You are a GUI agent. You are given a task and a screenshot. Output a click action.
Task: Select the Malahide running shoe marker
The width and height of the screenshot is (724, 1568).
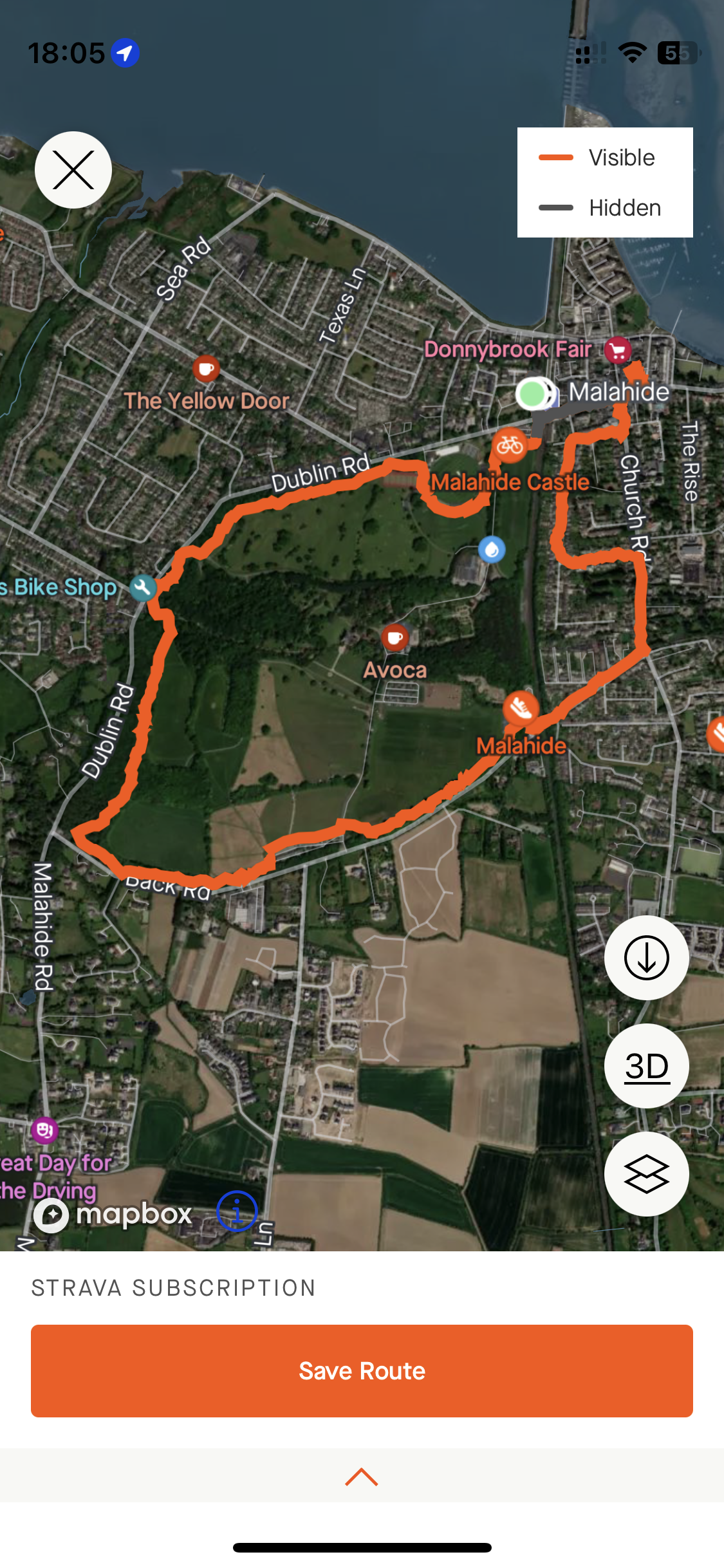click(x=521, y=708)
